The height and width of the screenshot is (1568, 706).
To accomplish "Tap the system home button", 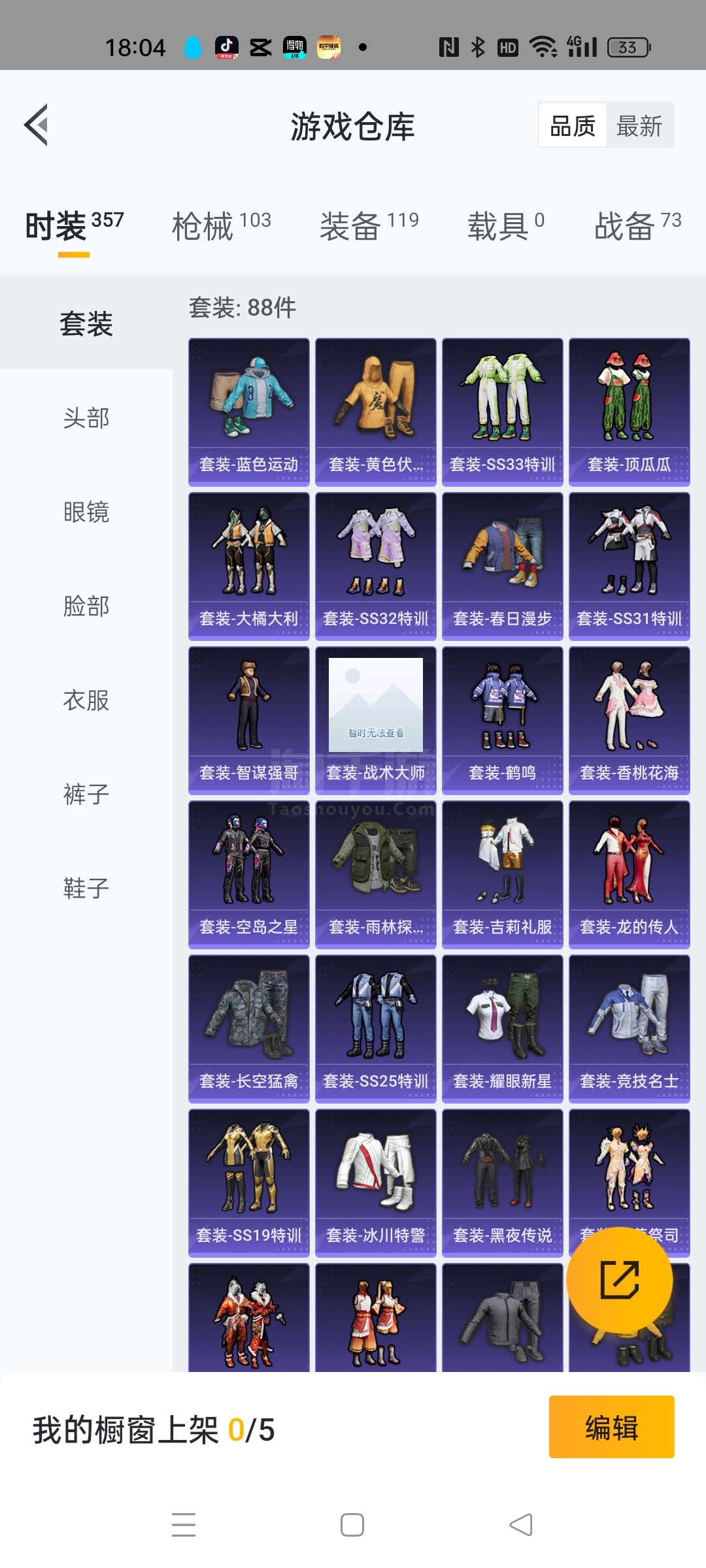I will [352, 1525].
